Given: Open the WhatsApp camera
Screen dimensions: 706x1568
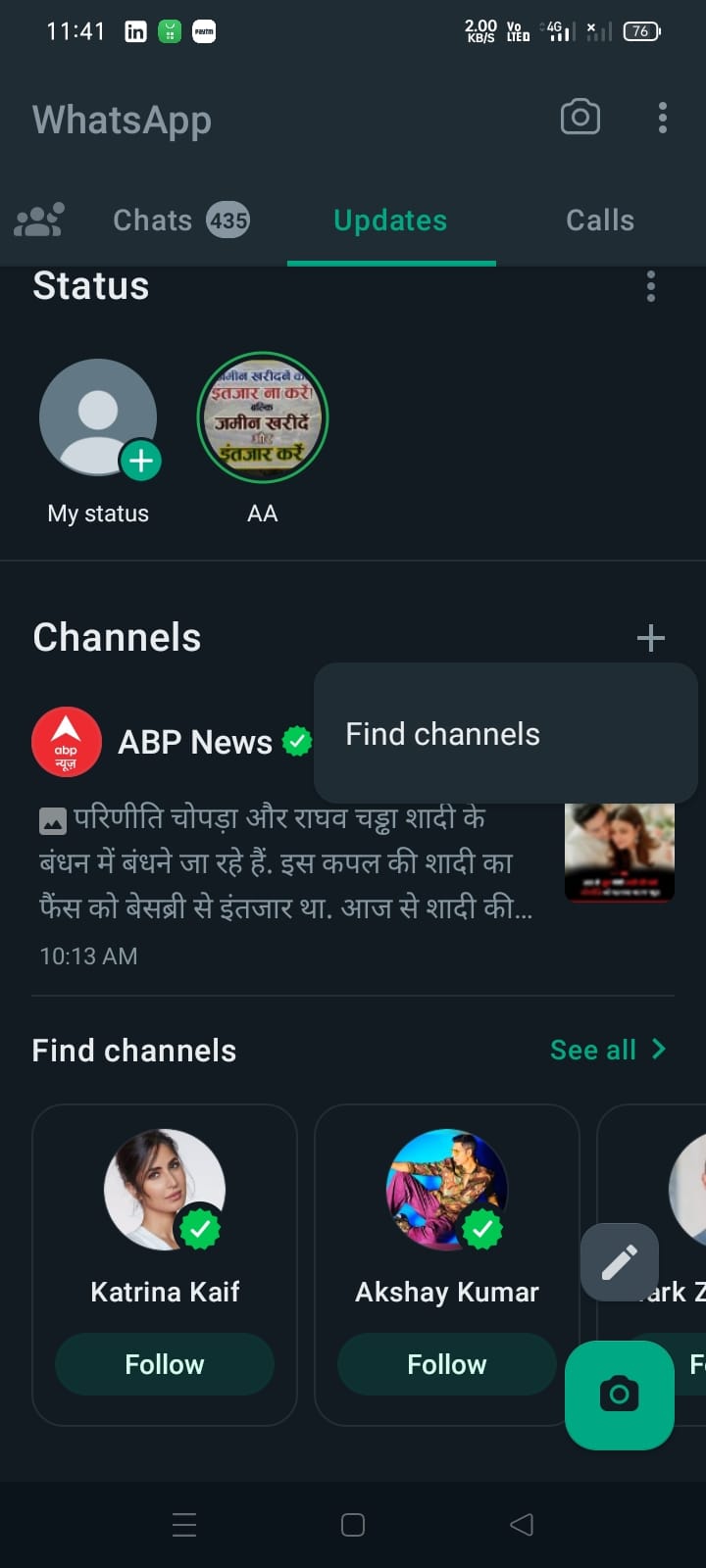Looking at the screenshot, I should click(x=580, y=117).
